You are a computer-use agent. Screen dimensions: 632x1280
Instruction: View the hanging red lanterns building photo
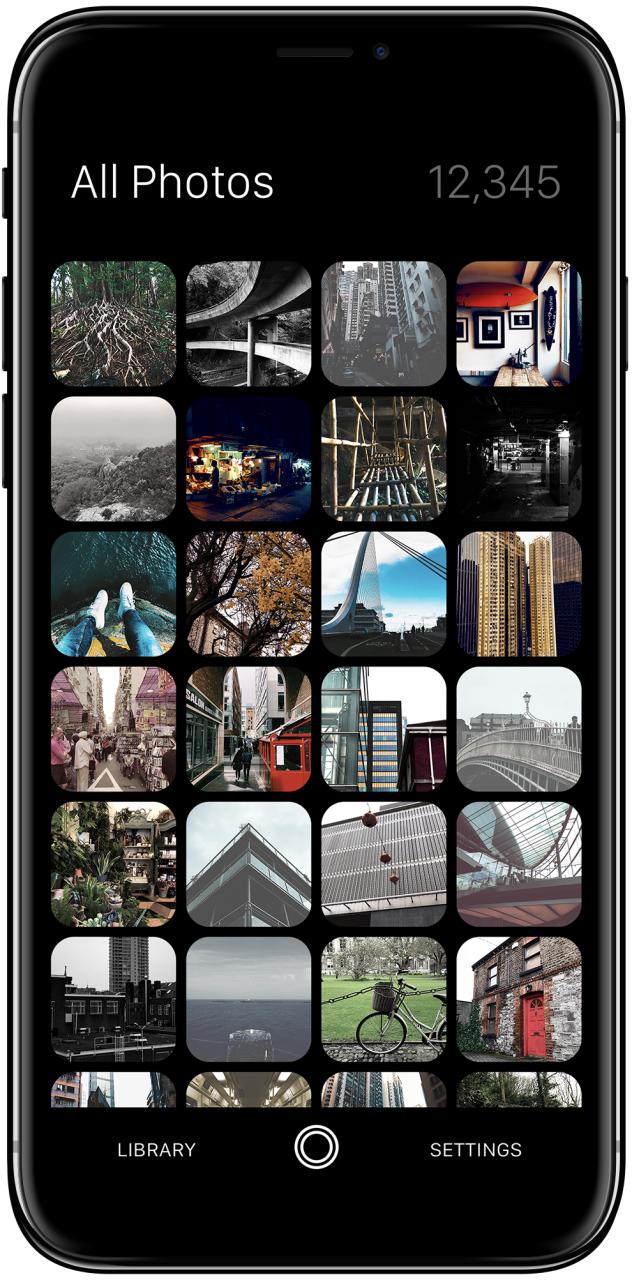[x=384, y=863]
